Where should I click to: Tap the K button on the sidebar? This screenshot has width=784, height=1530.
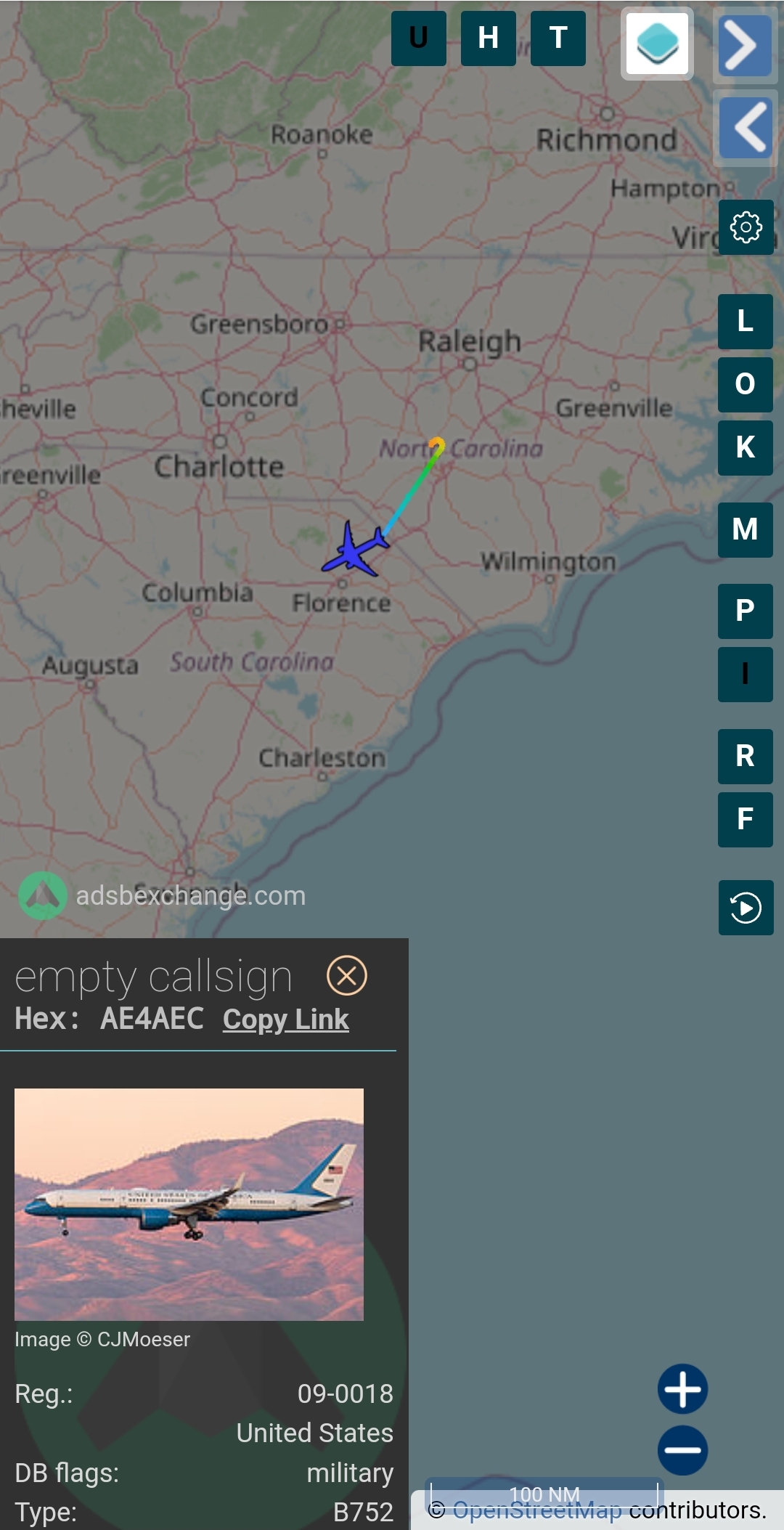pos(745,447)
